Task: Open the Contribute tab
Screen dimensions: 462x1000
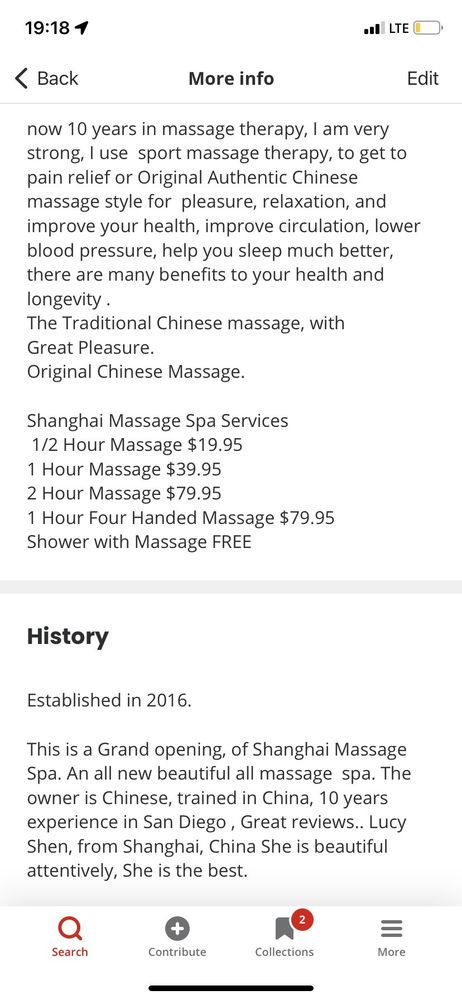Action: (x=177, y=936)
